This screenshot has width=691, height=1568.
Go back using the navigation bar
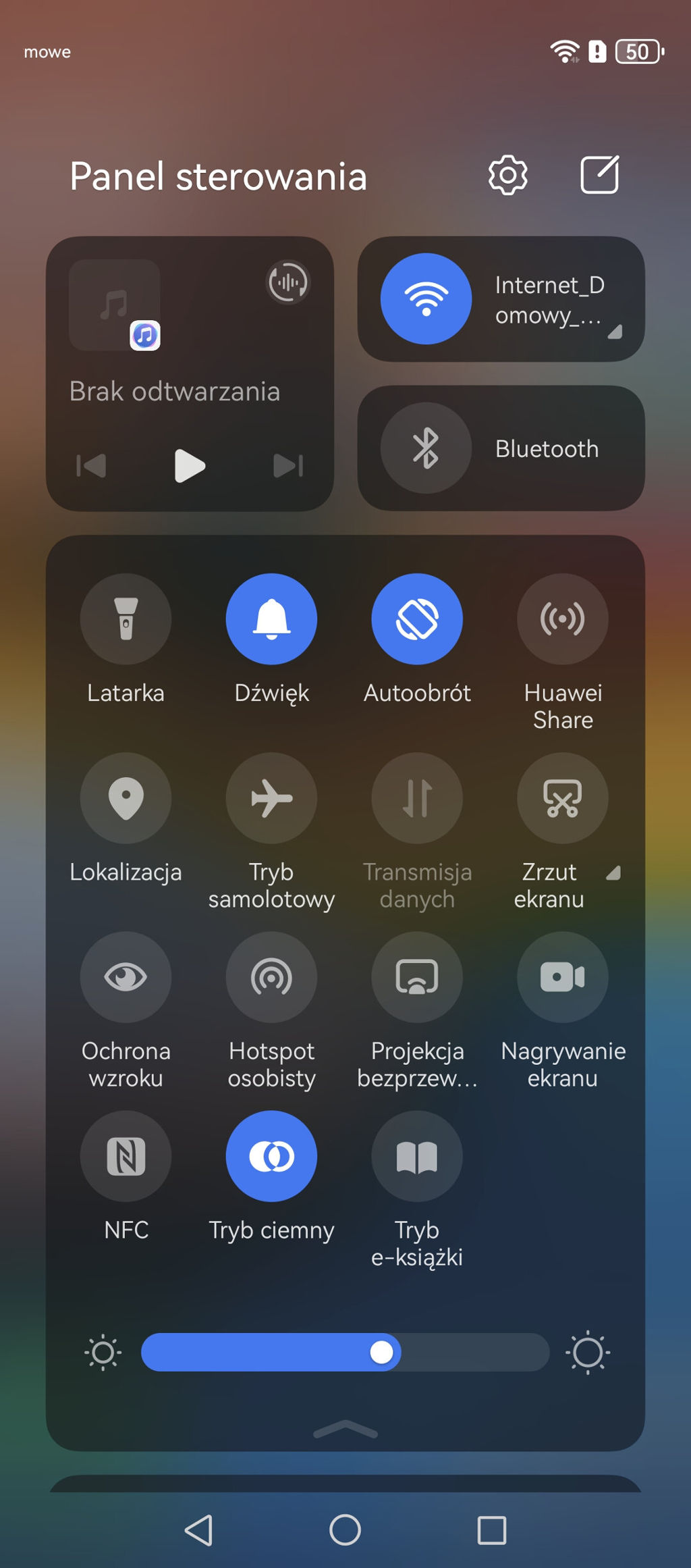pyautogui.click(x=199, y=1530)
